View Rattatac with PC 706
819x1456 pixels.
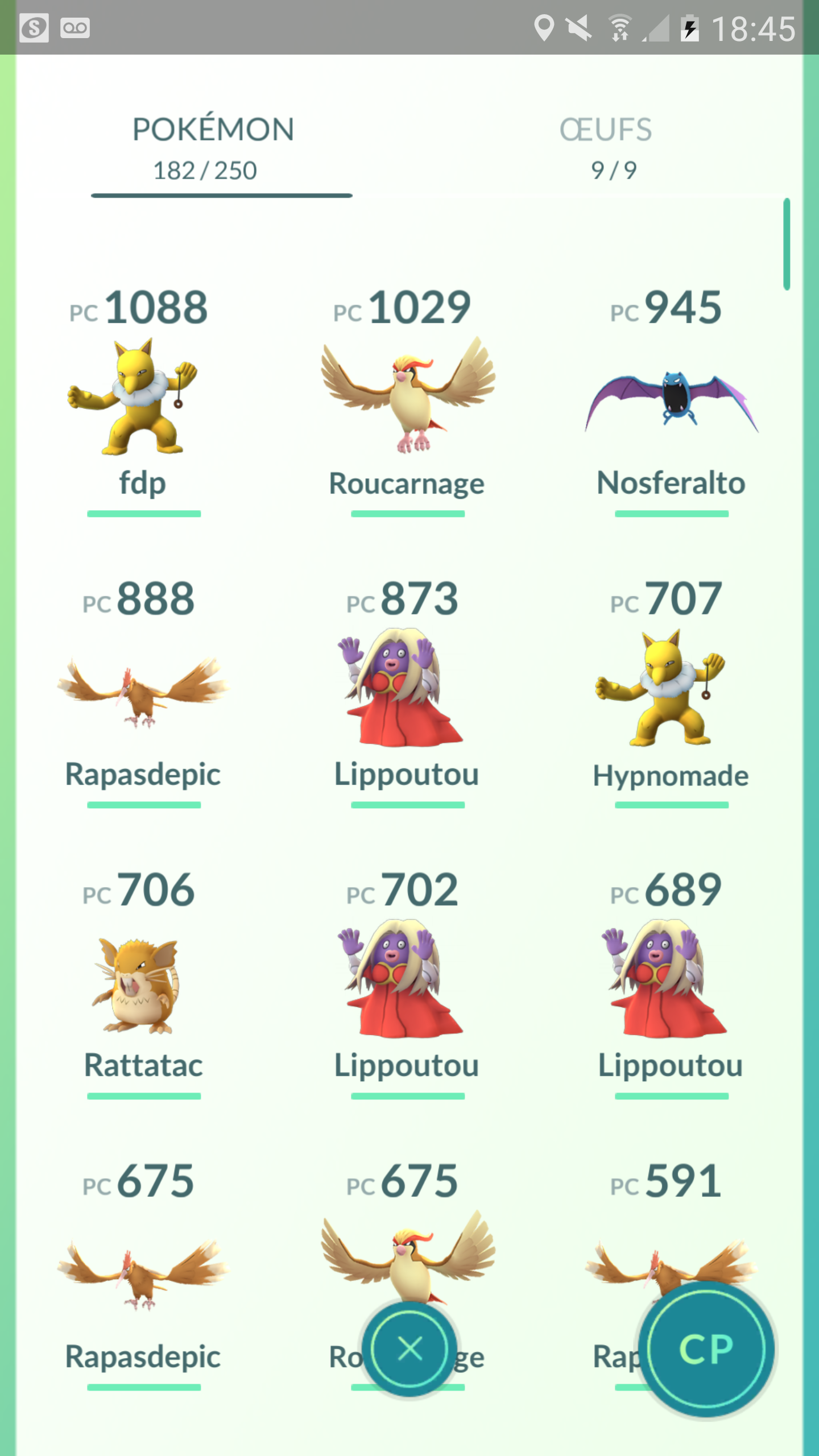click(x=143, y=982)
